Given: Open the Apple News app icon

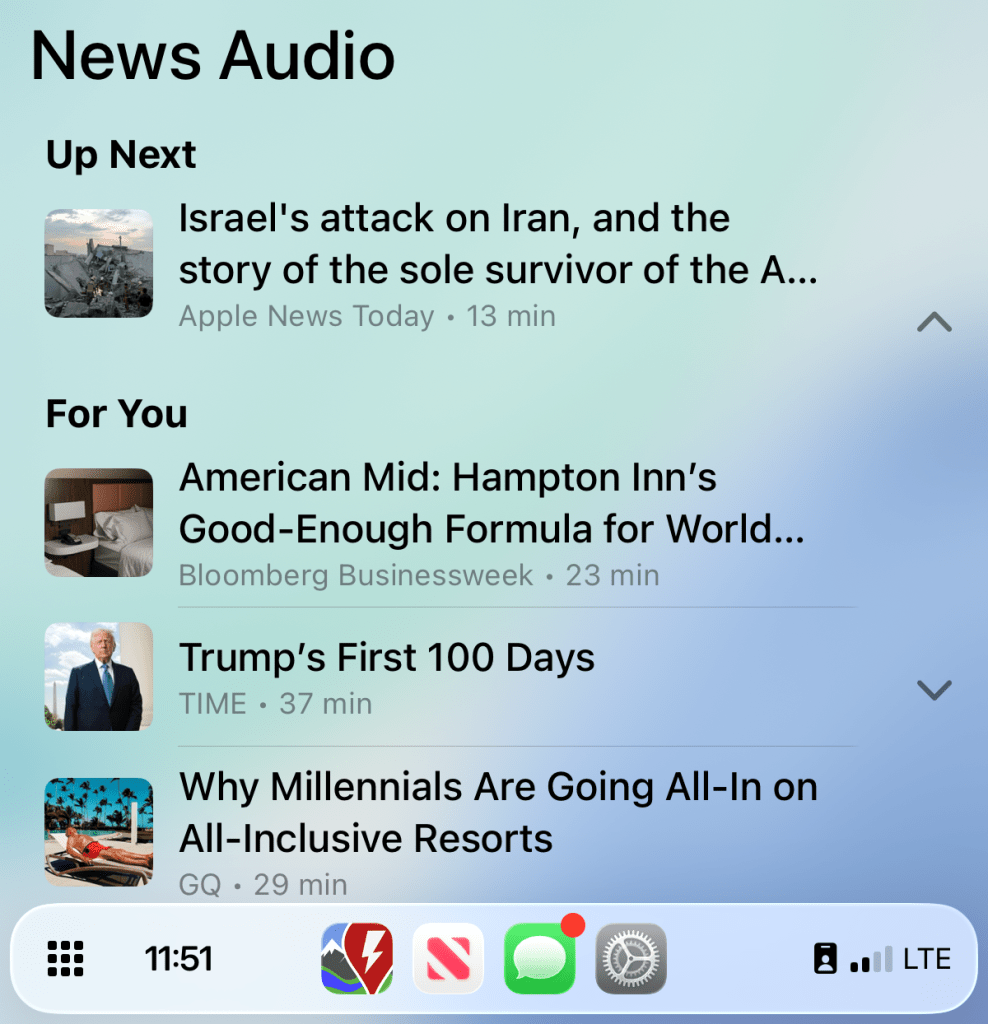Looking at the screenshot, I should click(448, 959).
